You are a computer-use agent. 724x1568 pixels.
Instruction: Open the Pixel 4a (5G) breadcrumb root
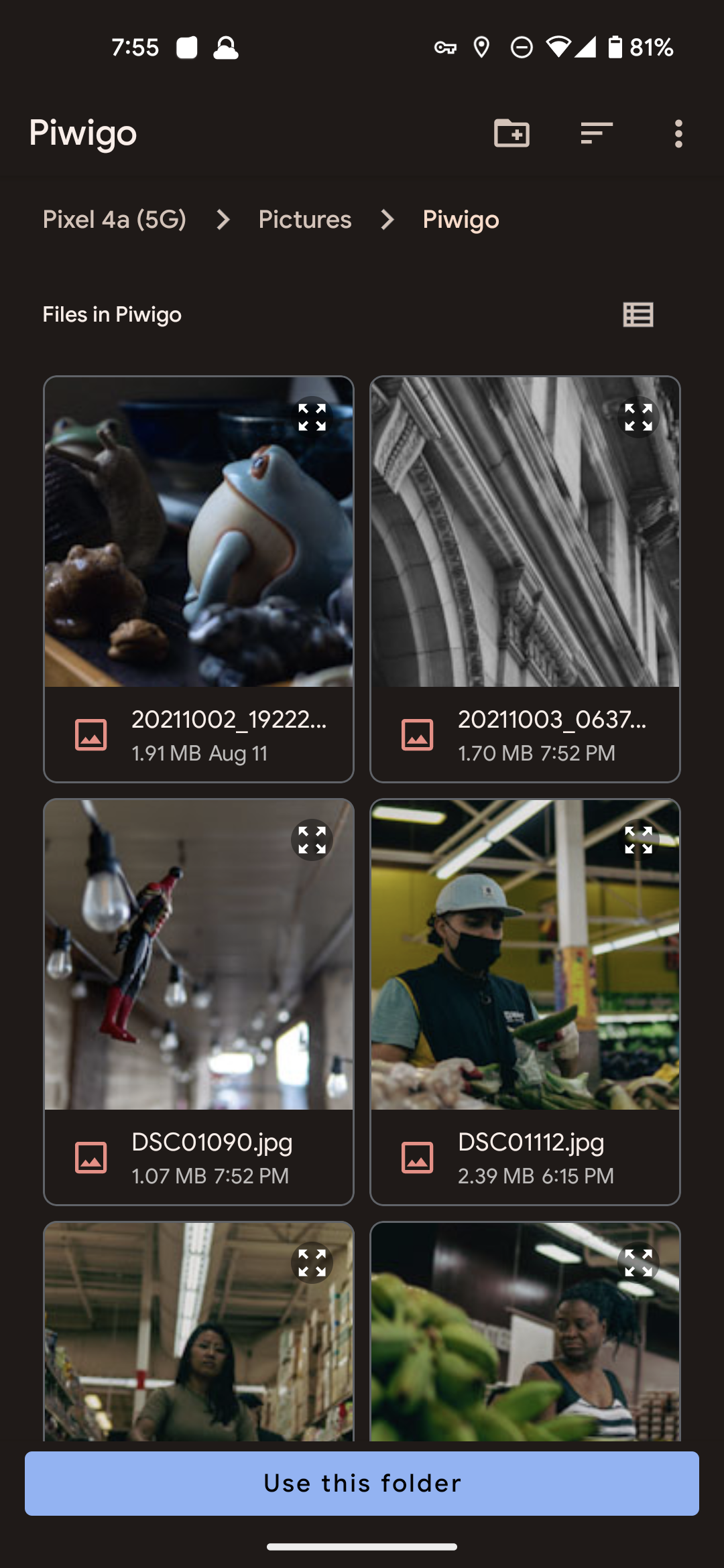click(x=115, y=219)
